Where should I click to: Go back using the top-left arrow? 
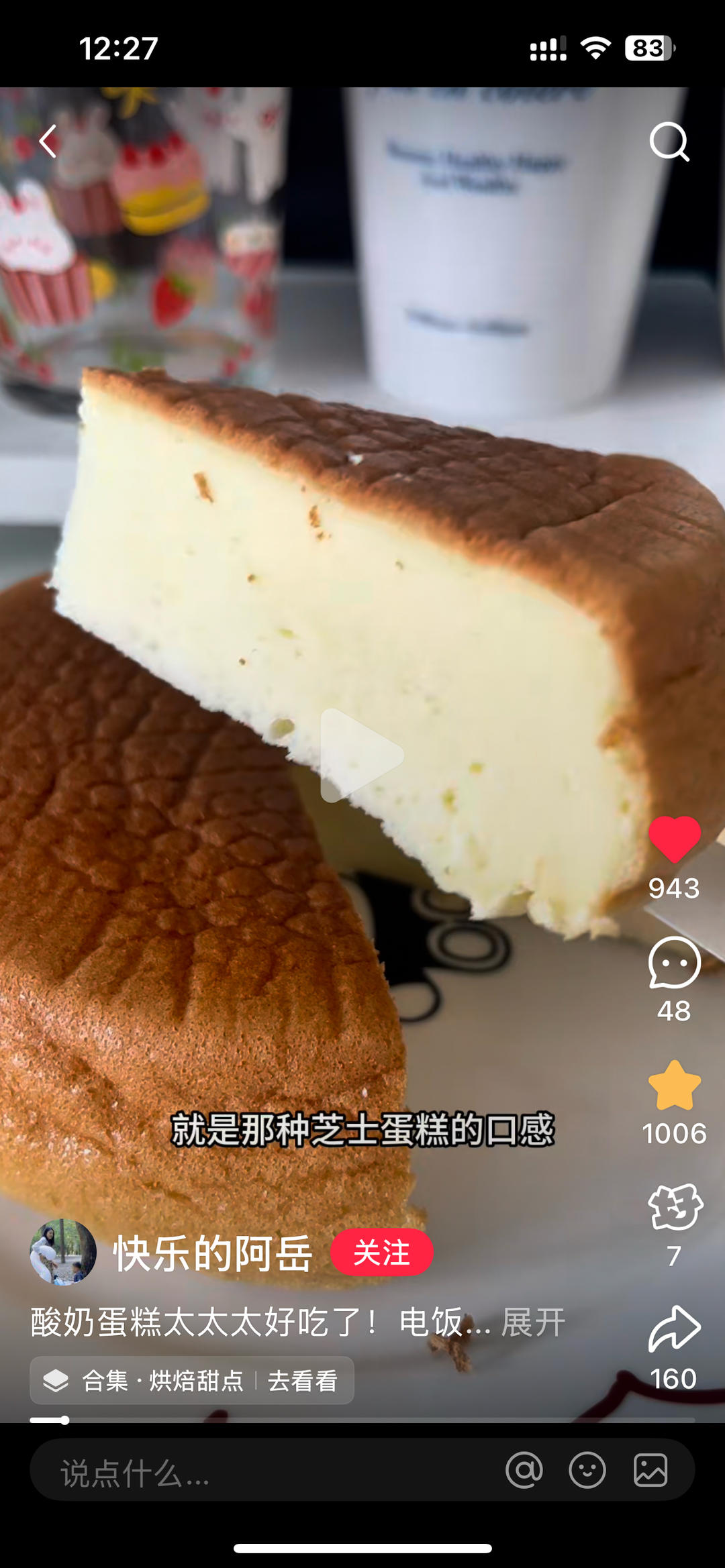click(48, 142)
